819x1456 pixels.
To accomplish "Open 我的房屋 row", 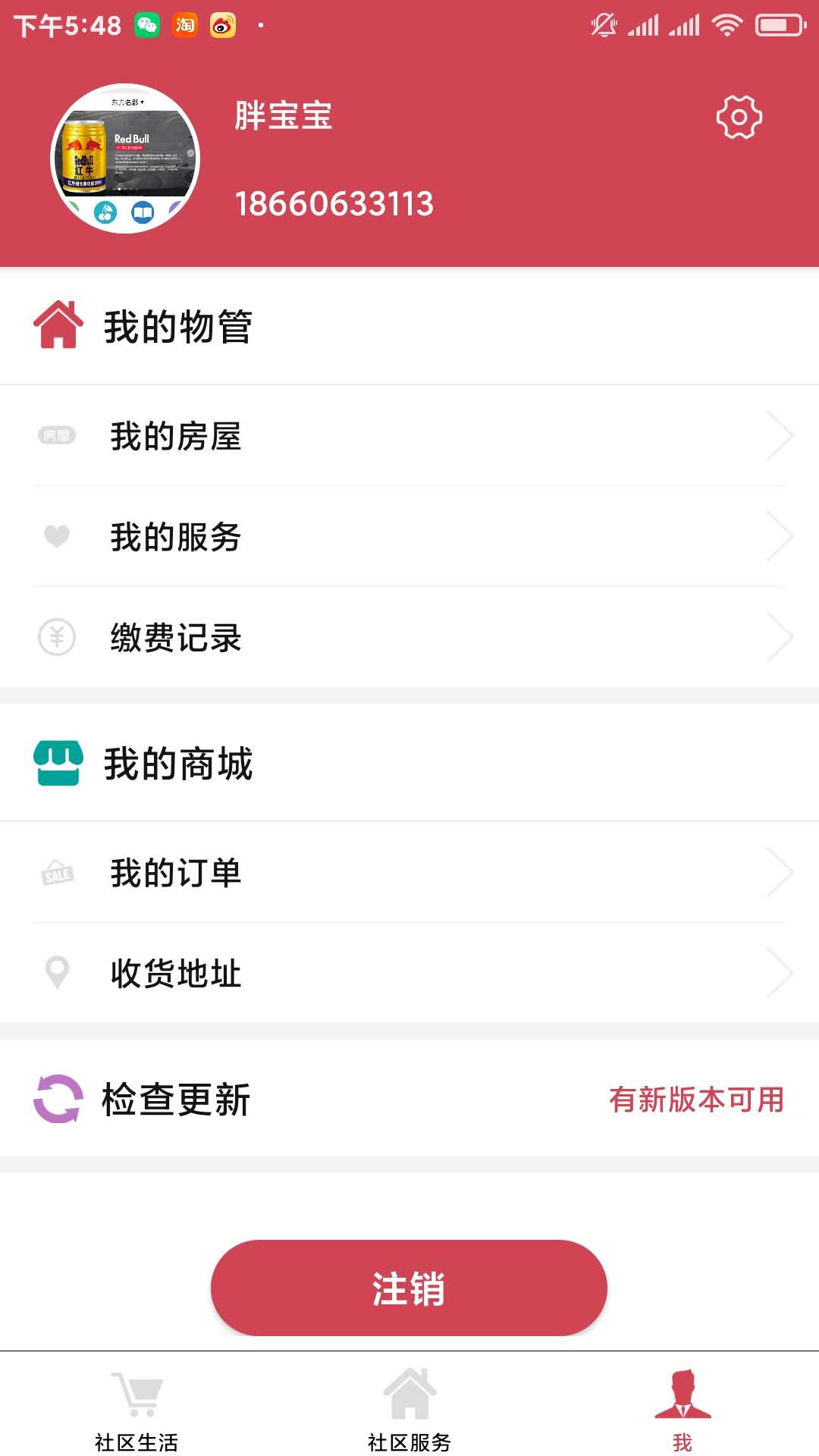I will coord(409,436).
